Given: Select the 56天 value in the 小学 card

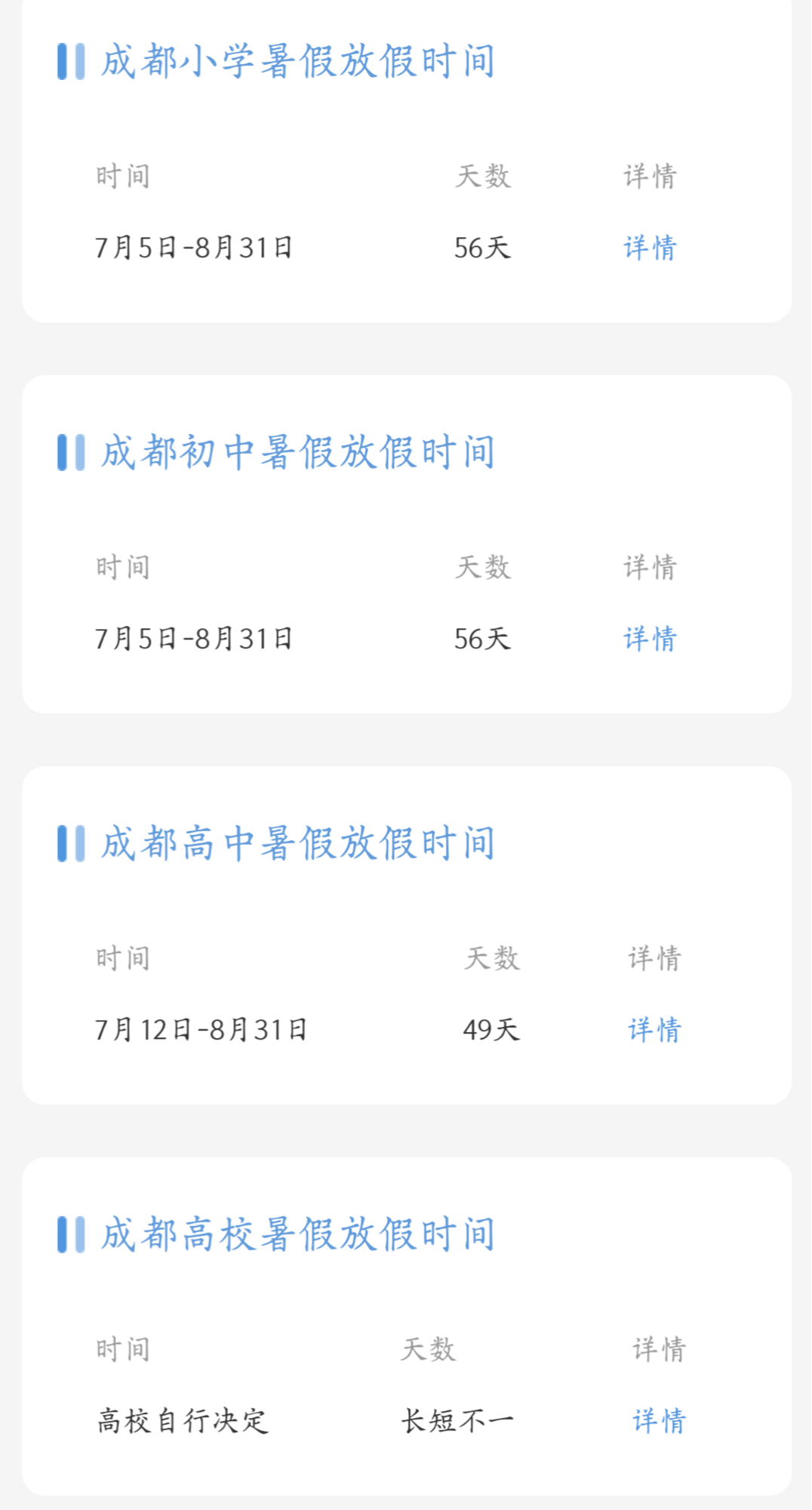Looking at the screenshot, I should point(482,246).
